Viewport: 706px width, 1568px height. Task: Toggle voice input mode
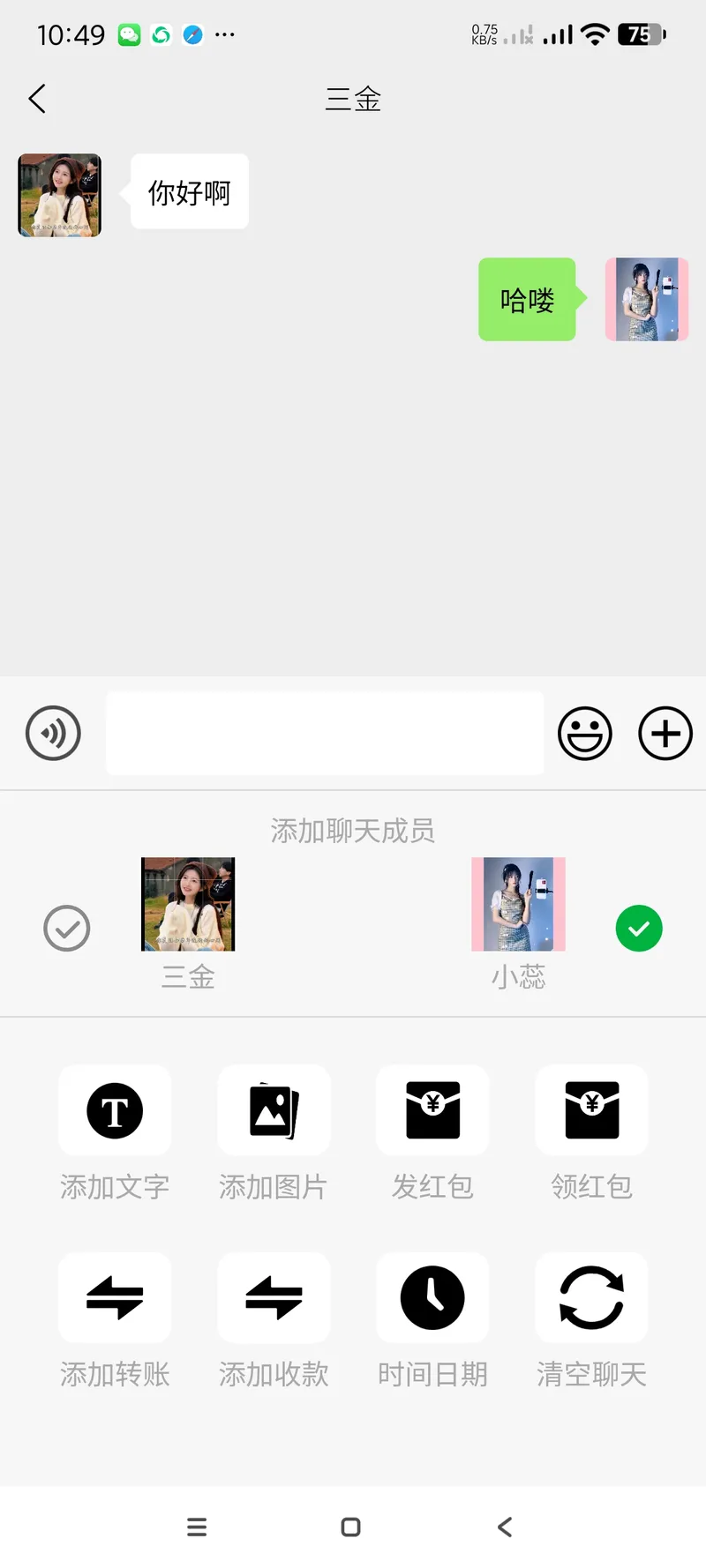(x=53, y=733)
